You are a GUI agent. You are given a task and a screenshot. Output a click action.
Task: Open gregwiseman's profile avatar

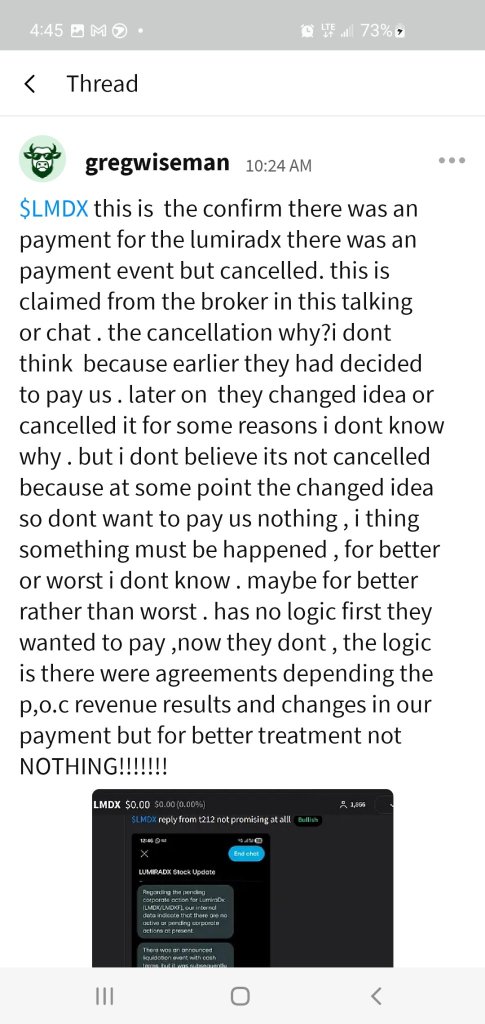[x=42, y=158]
